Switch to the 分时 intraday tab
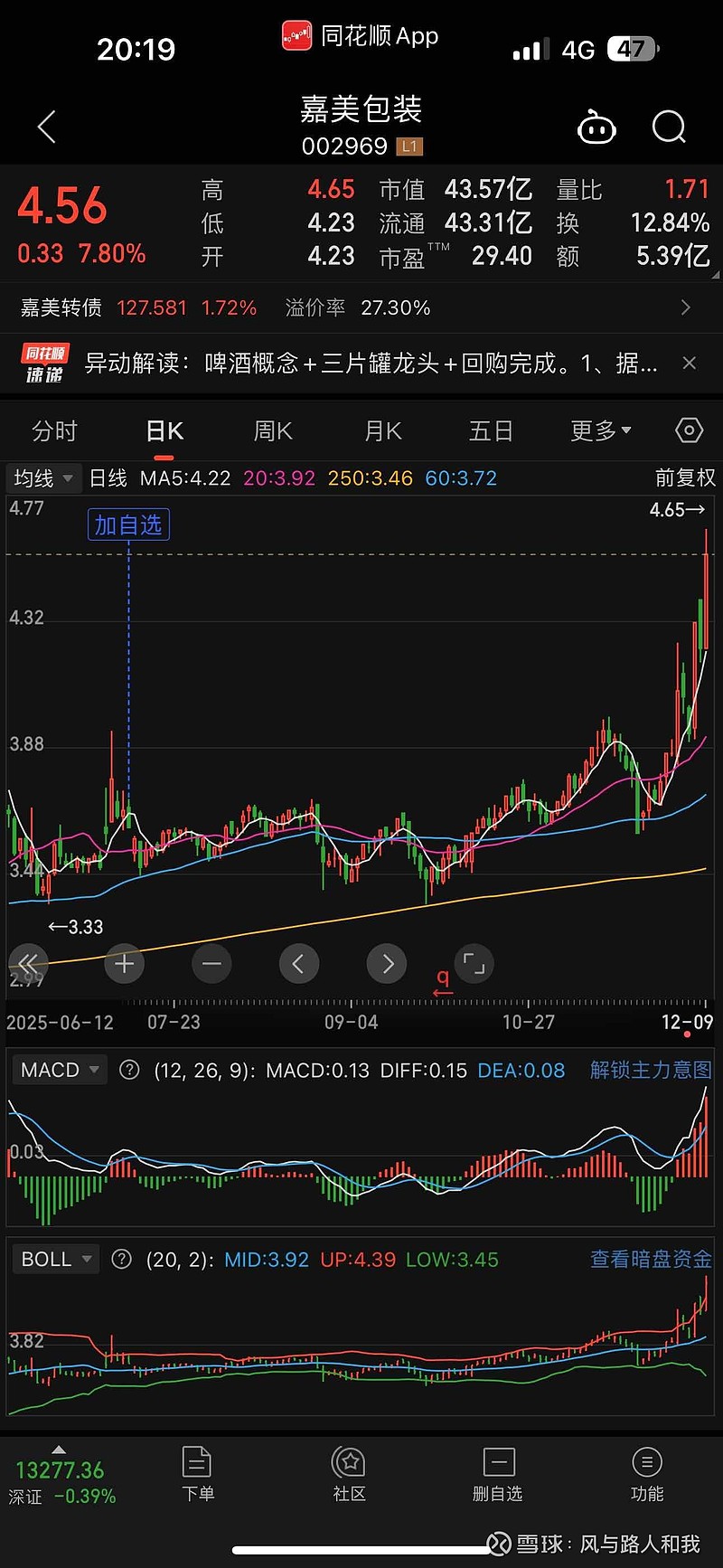Screen dimensions: 723x1568 pyautogui.click(x=54, y=431)
